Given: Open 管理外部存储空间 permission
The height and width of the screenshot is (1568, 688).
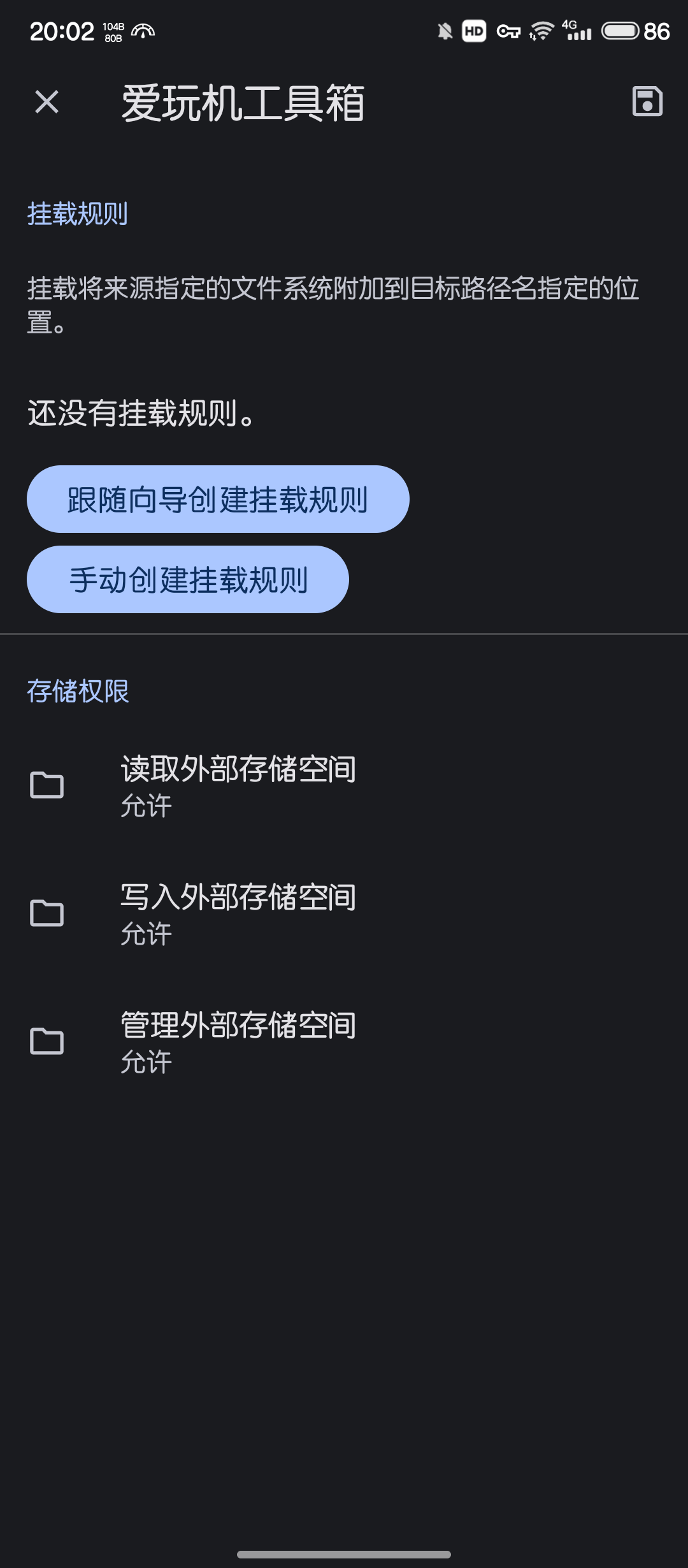Looking at the screenshot, I should (344, 1042).
